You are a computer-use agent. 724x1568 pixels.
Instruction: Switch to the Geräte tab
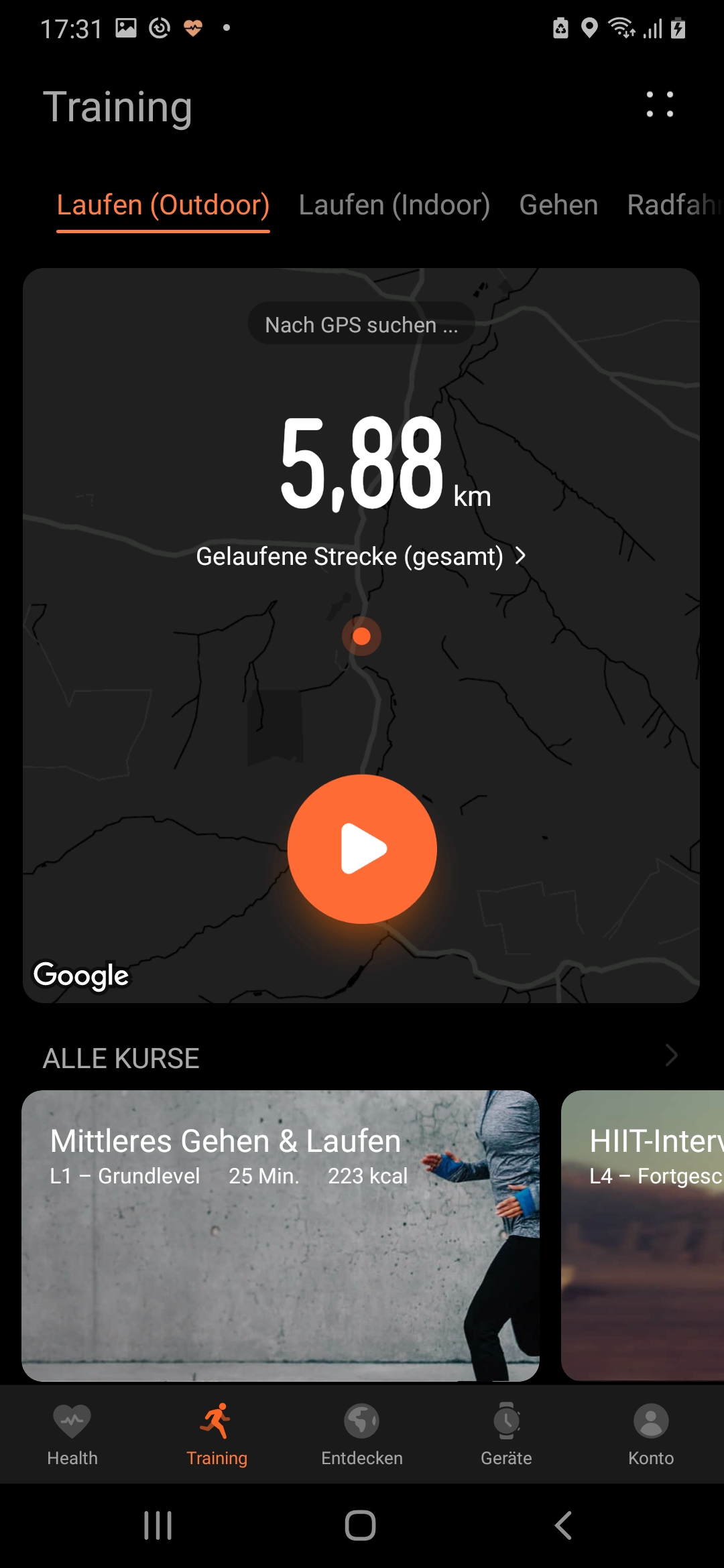(x=506, y=1434)
